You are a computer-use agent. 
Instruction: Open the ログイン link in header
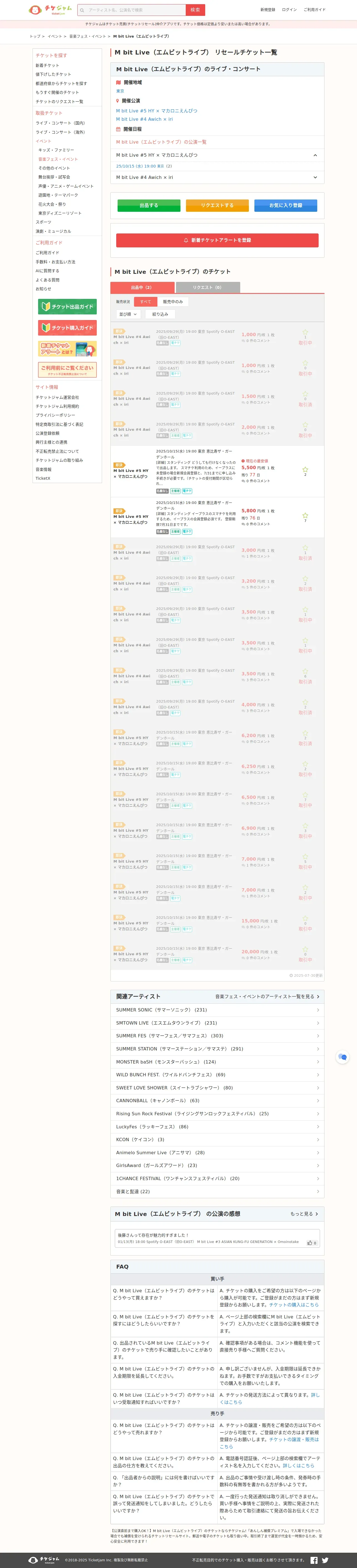coord(289,10)
